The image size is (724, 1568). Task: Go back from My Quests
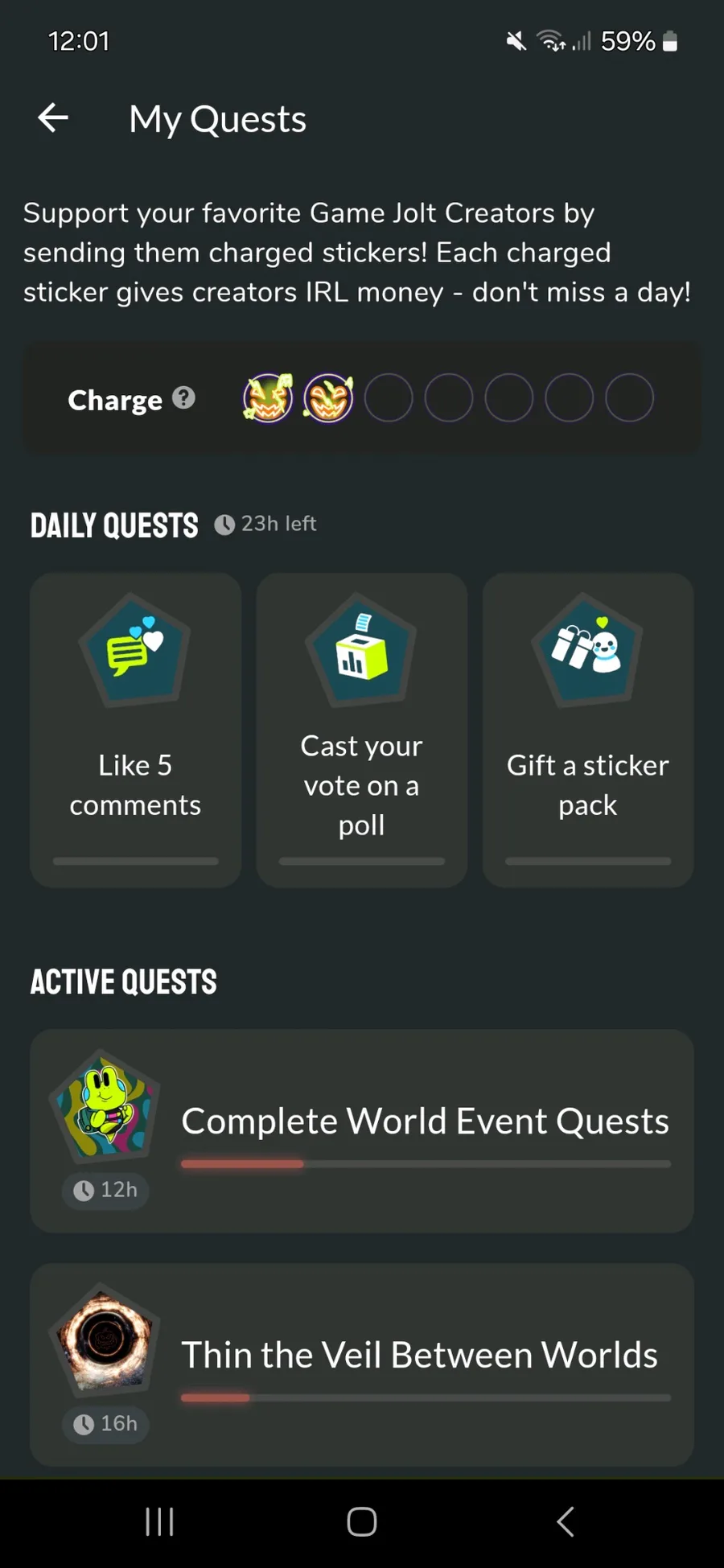coord(53,118)
